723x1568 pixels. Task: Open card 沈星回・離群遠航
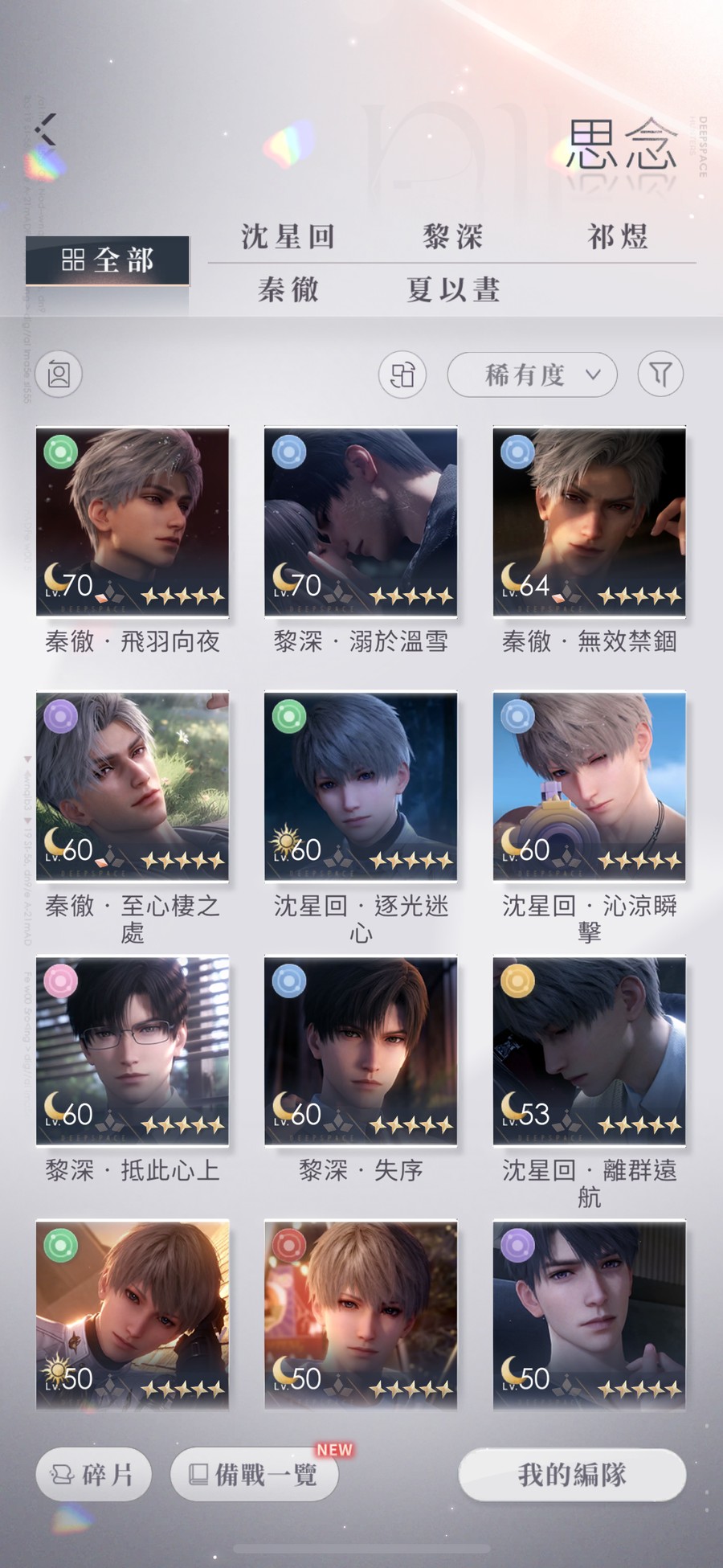[x=589, y=1050]
